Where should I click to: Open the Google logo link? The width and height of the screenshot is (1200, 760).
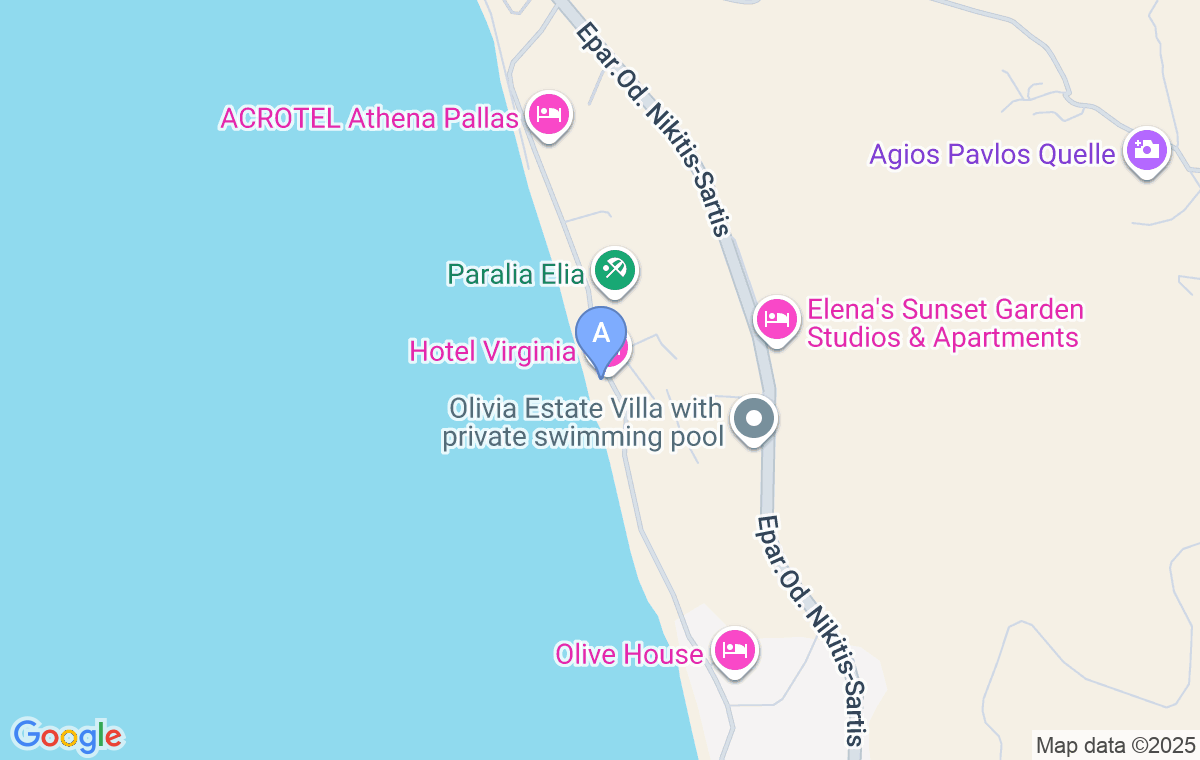pos(67,736)
